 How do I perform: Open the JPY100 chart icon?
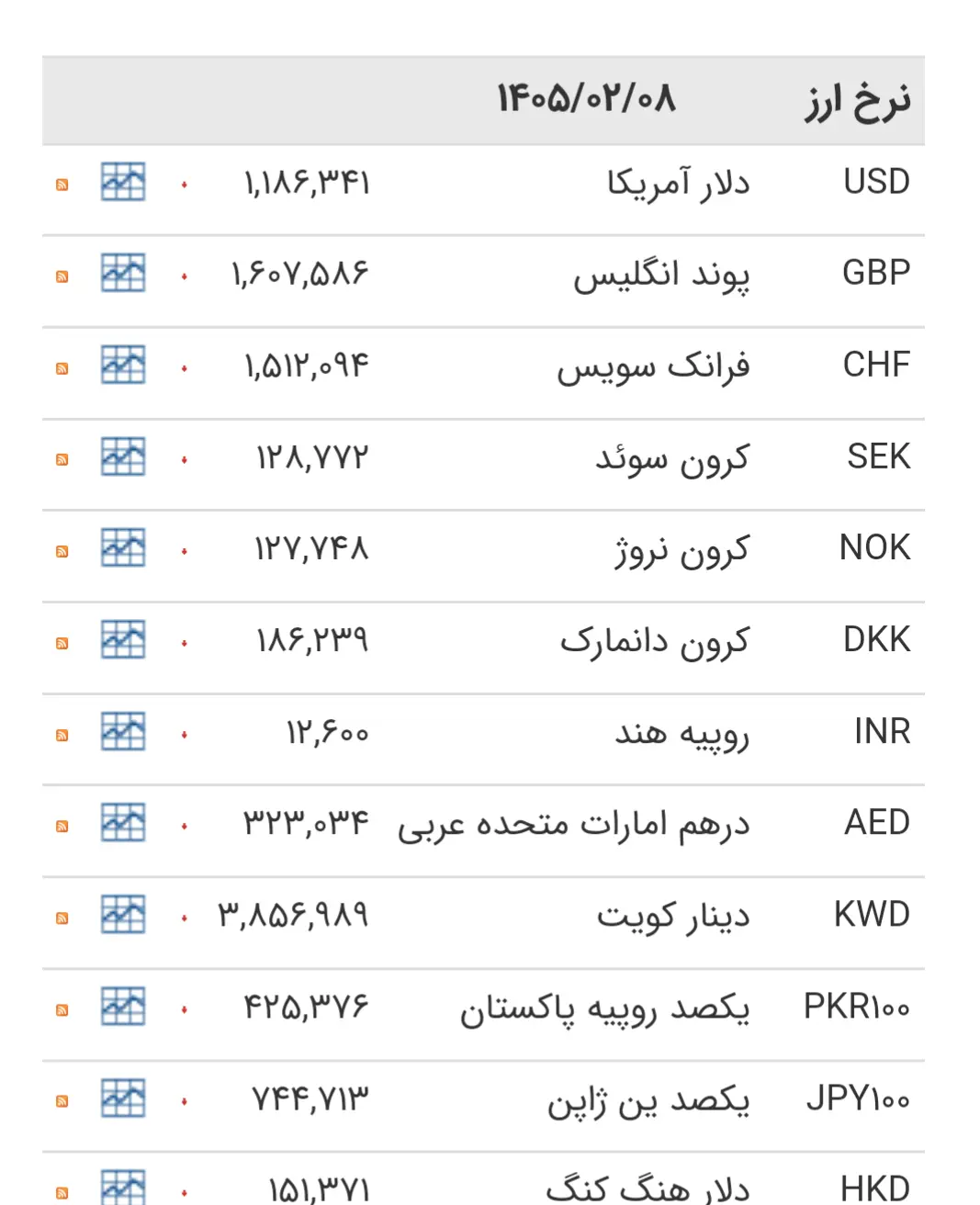(x=123, y=1098)
